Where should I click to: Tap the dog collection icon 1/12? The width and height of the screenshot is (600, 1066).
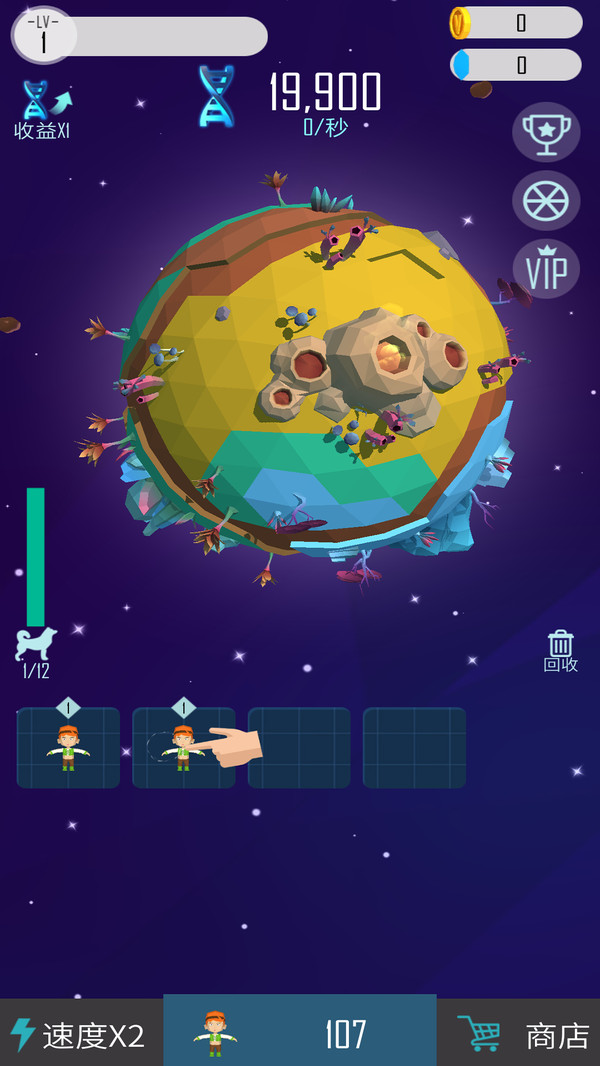37,653
